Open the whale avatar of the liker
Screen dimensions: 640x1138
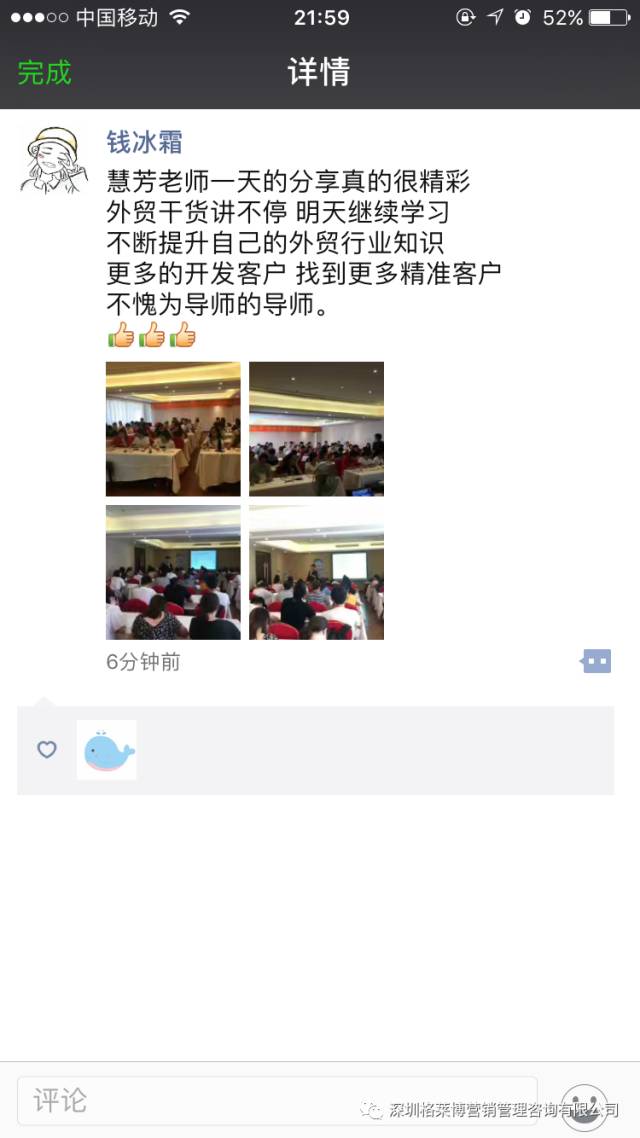point(107,750)
